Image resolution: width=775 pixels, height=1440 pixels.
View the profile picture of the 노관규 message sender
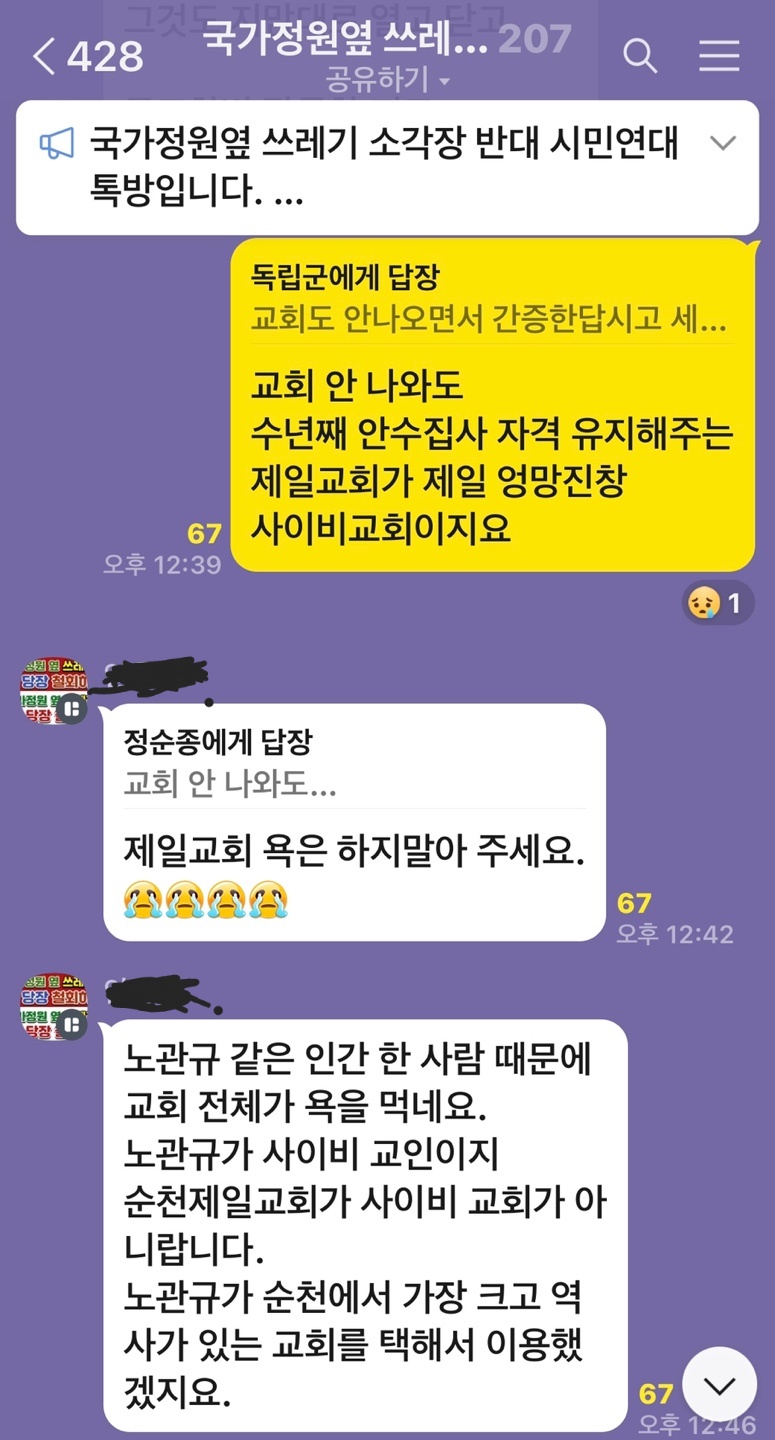pyautogui.click(x=54, y=1007)
